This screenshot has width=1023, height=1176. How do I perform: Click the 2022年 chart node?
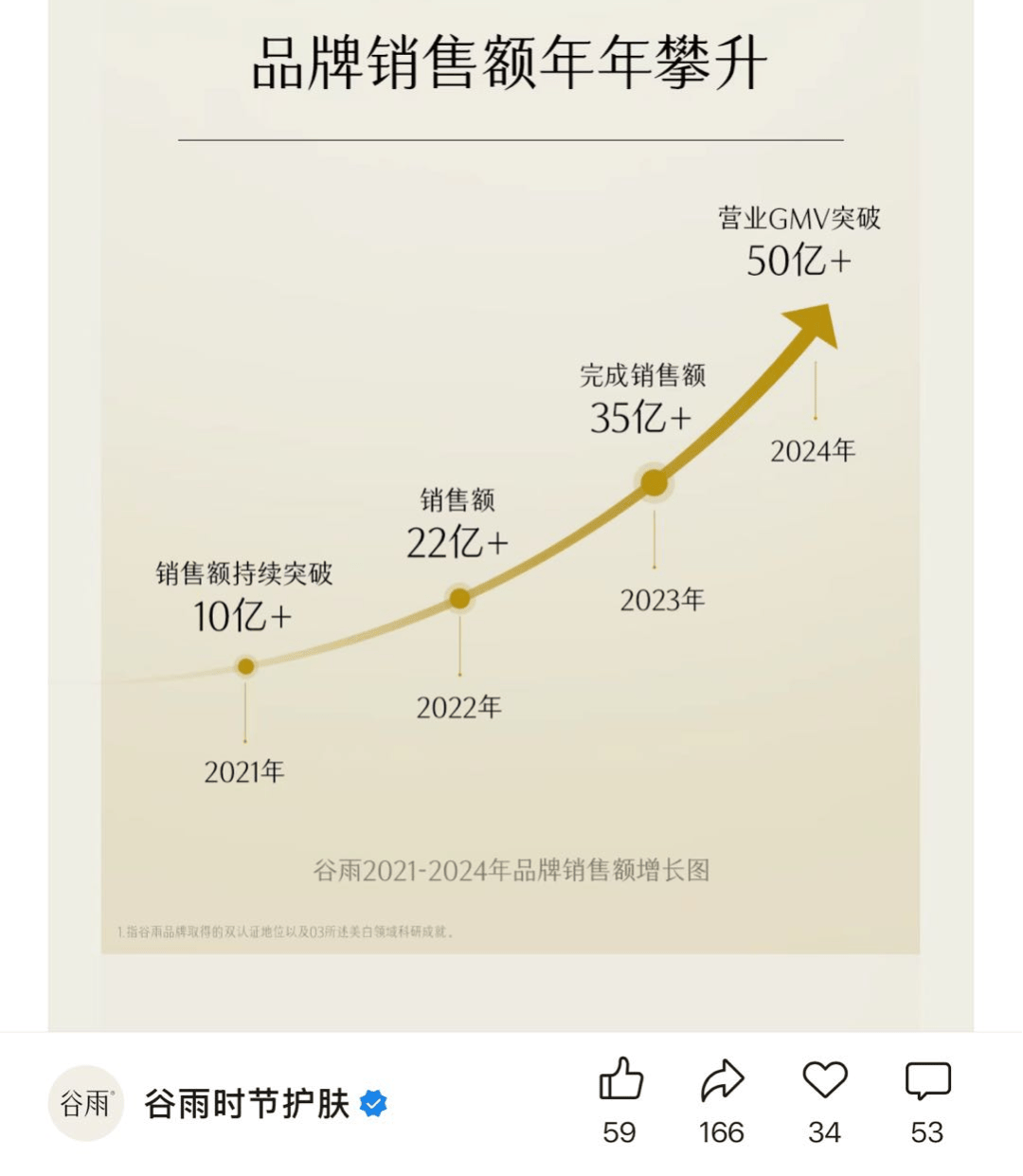(x=458, y=598)
